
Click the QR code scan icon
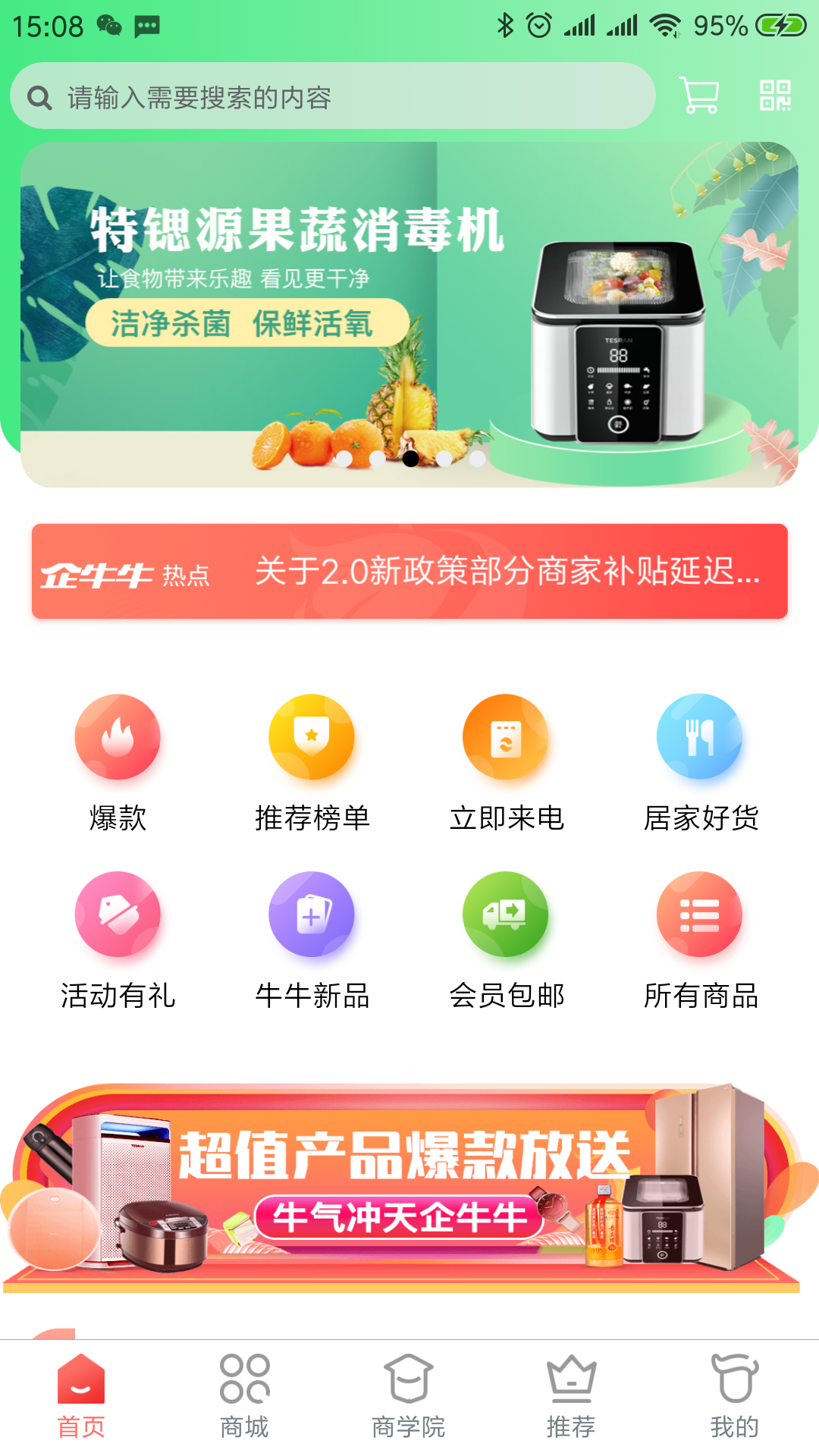click(x=775, y=96)
